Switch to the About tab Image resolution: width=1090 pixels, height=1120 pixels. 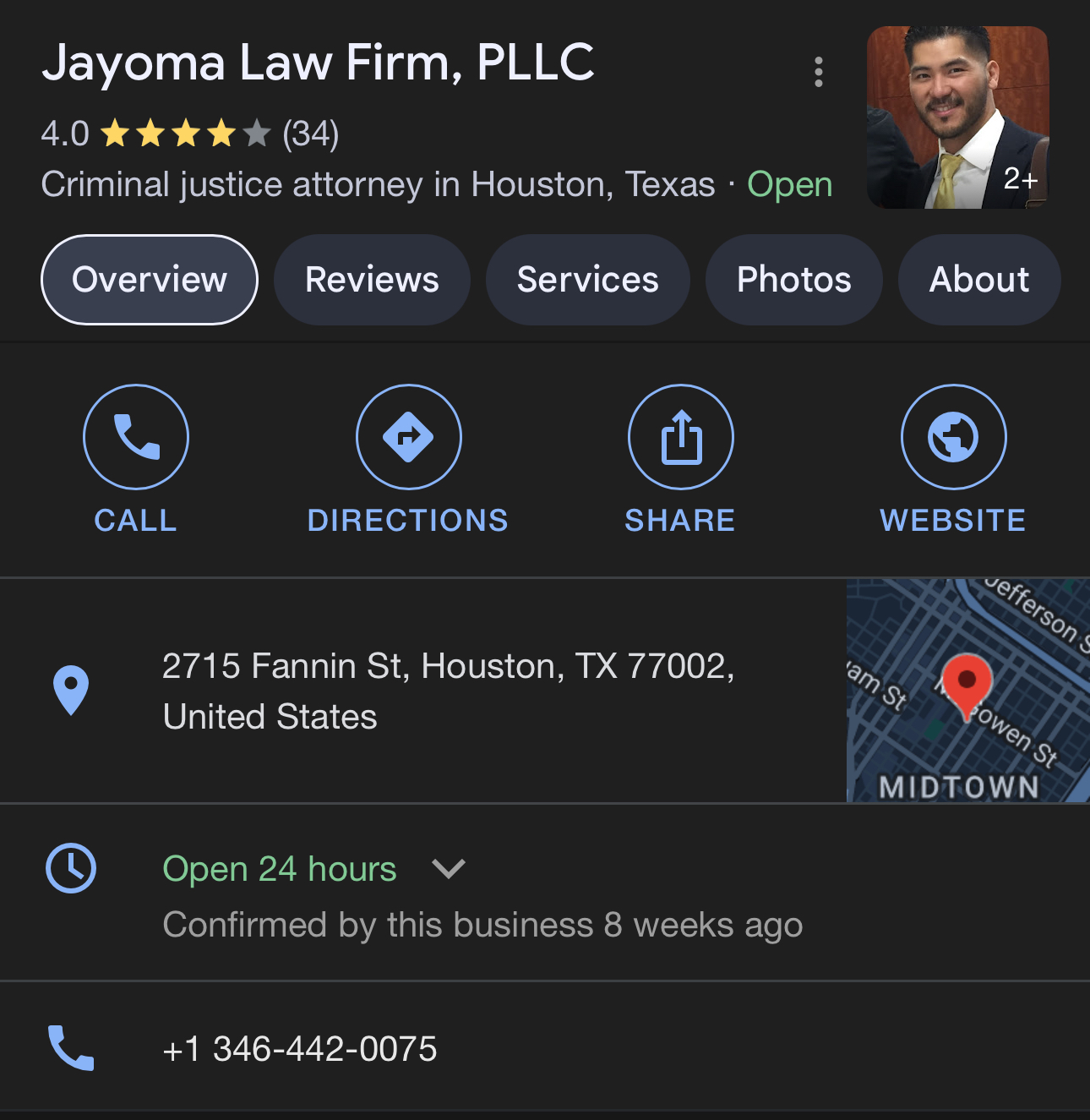pyautogui.click(x=978, y=280)
